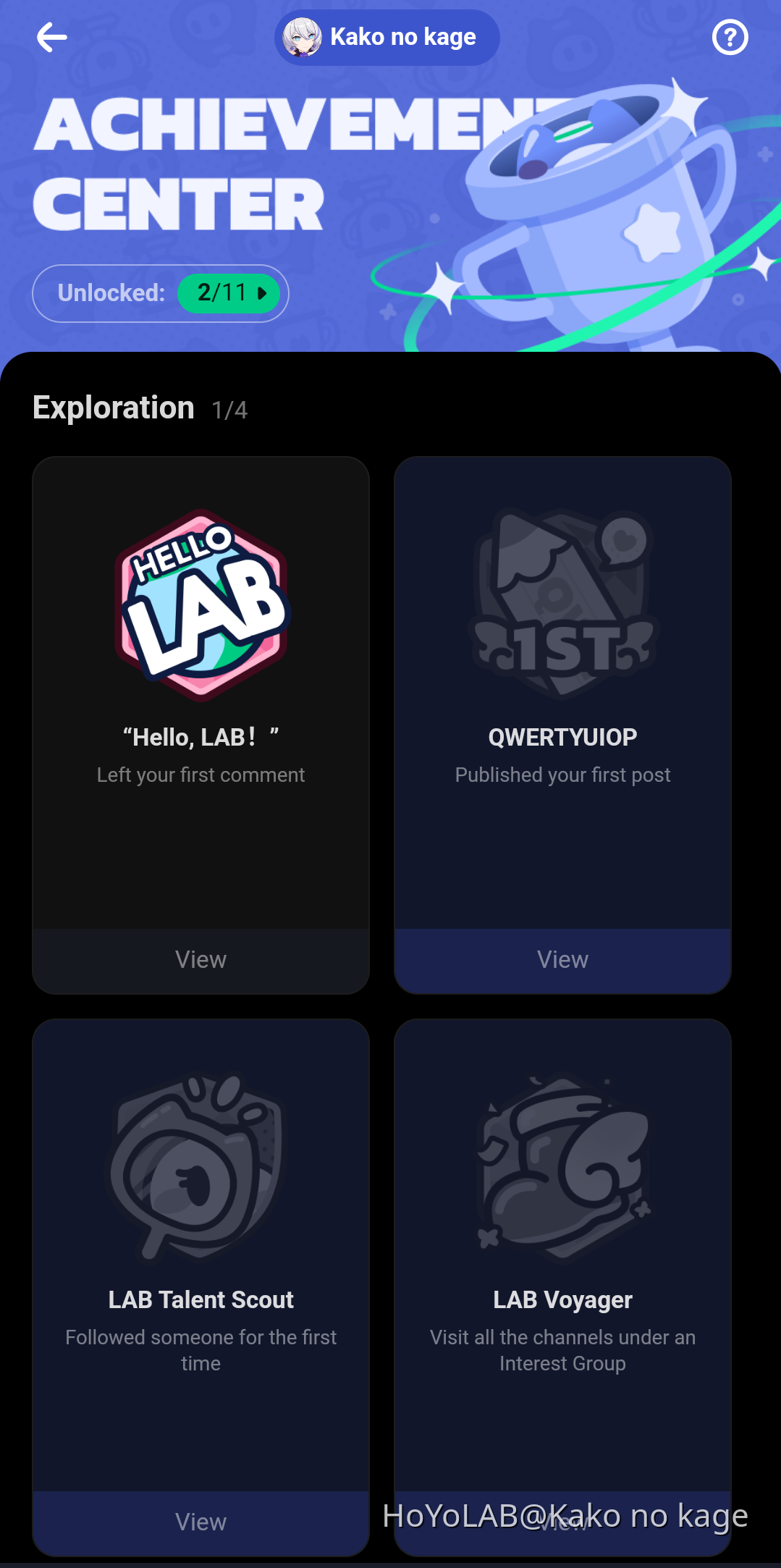Image resolution: width=781 pixels, height=1568 pixels.
Task: Open the unlocked 2/11 achievements list
Action: pyautogui.click(x=229, y=293)
